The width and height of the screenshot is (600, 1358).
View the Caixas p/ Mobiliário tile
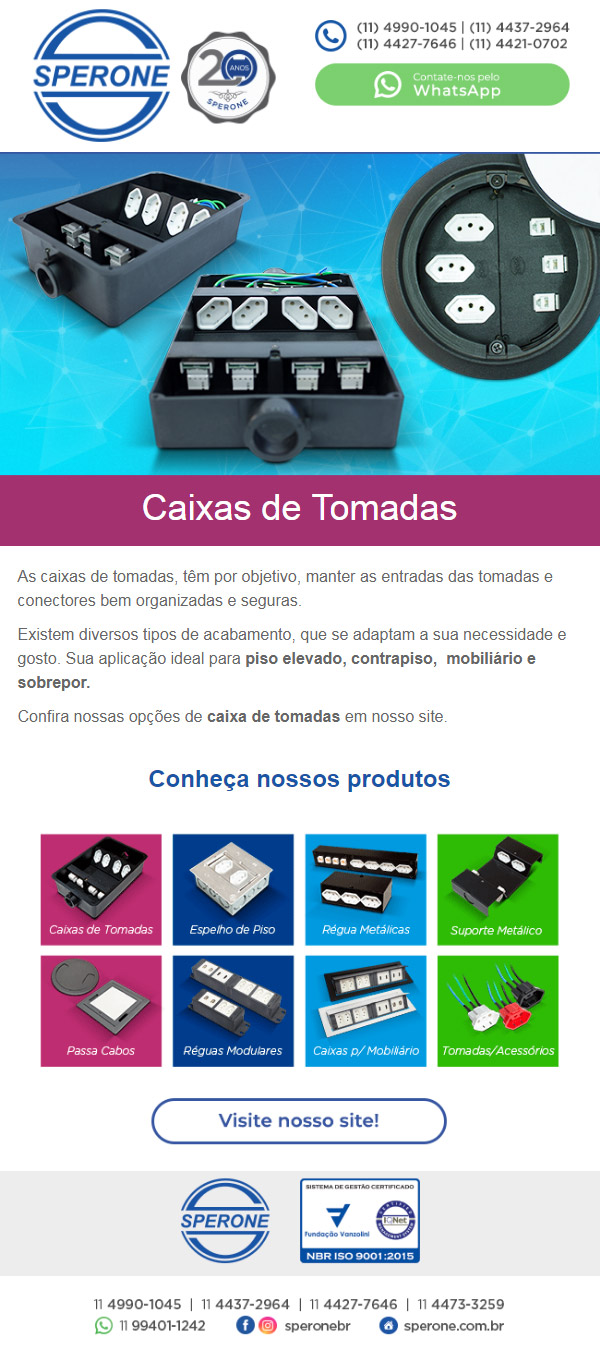pyautogui.click(x=365, y=1011)
